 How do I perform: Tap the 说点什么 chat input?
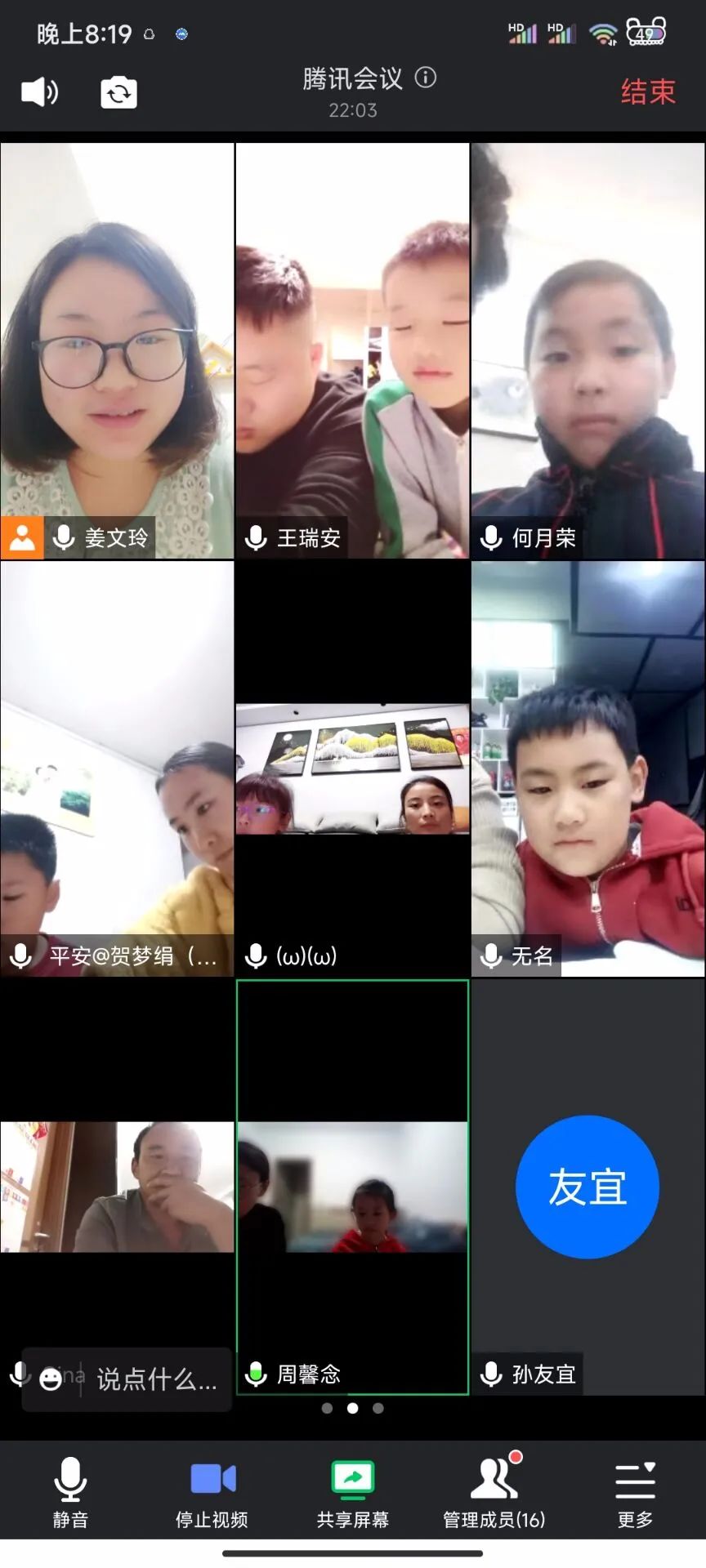[x=156, y=1379]
